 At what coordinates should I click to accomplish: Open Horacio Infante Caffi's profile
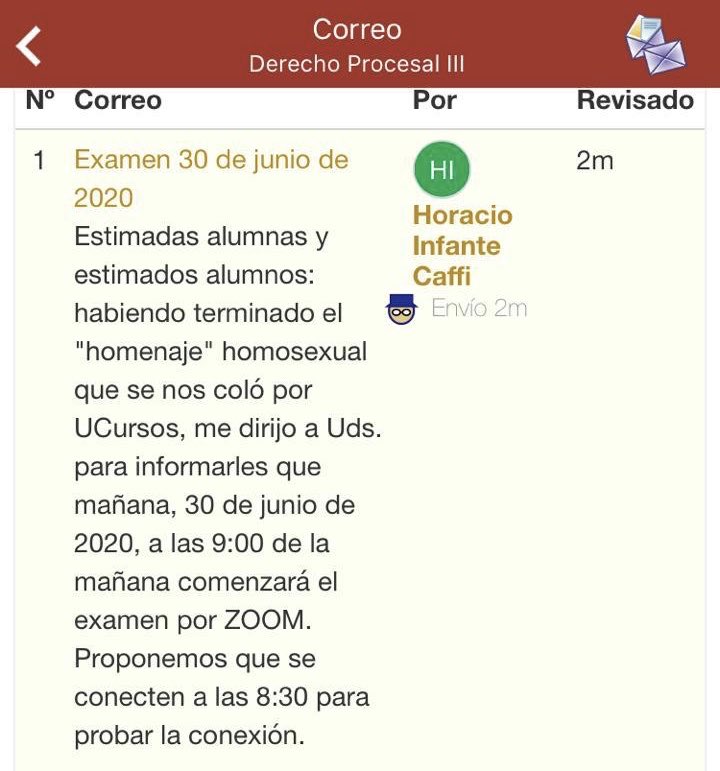[462, 246]
